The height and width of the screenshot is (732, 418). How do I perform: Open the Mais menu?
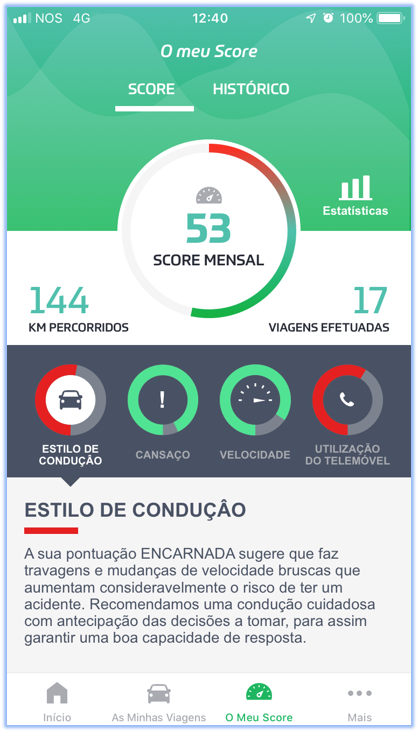360,702
